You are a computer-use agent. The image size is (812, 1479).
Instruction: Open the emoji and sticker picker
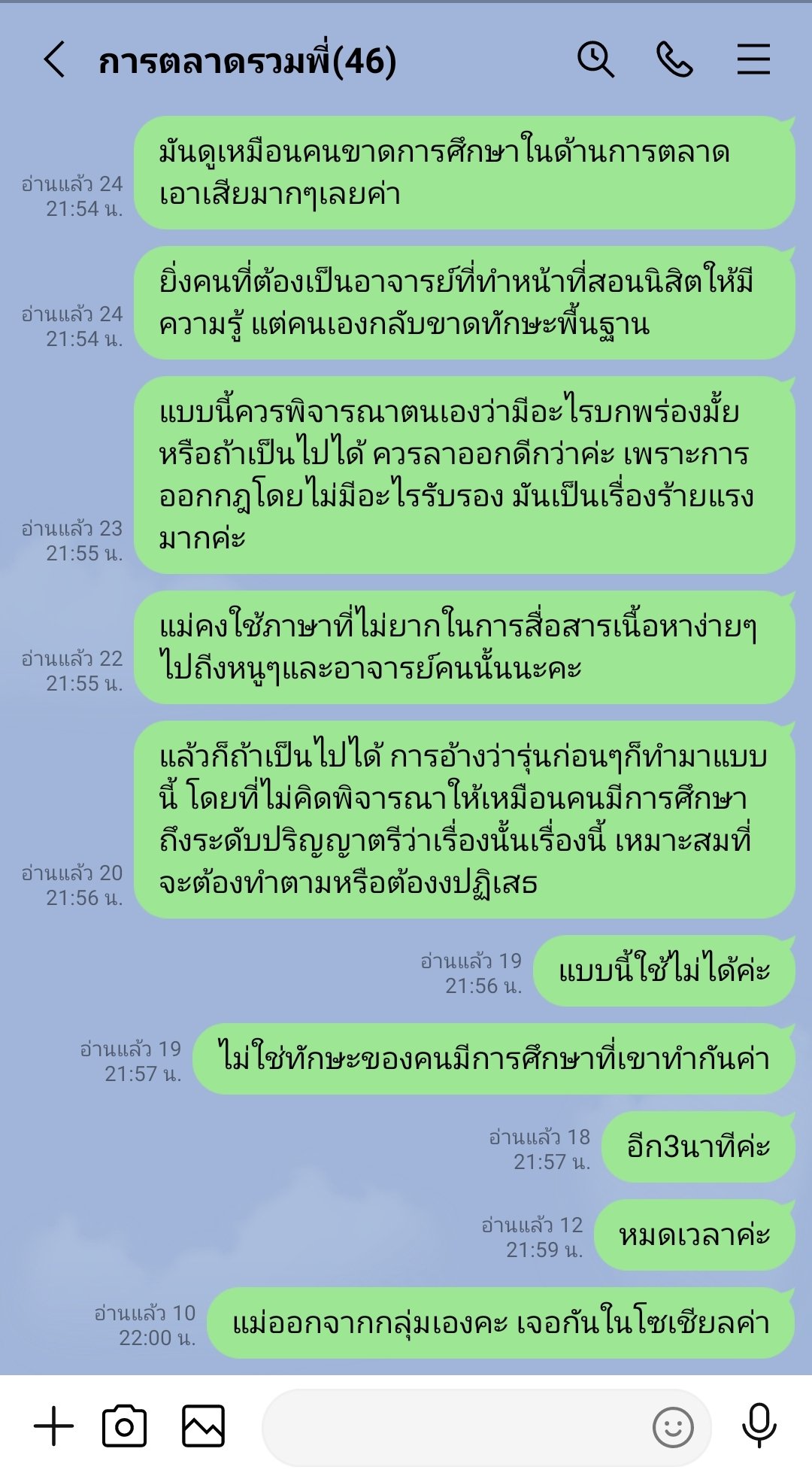pyautogui.click(x=673, y=1427)
